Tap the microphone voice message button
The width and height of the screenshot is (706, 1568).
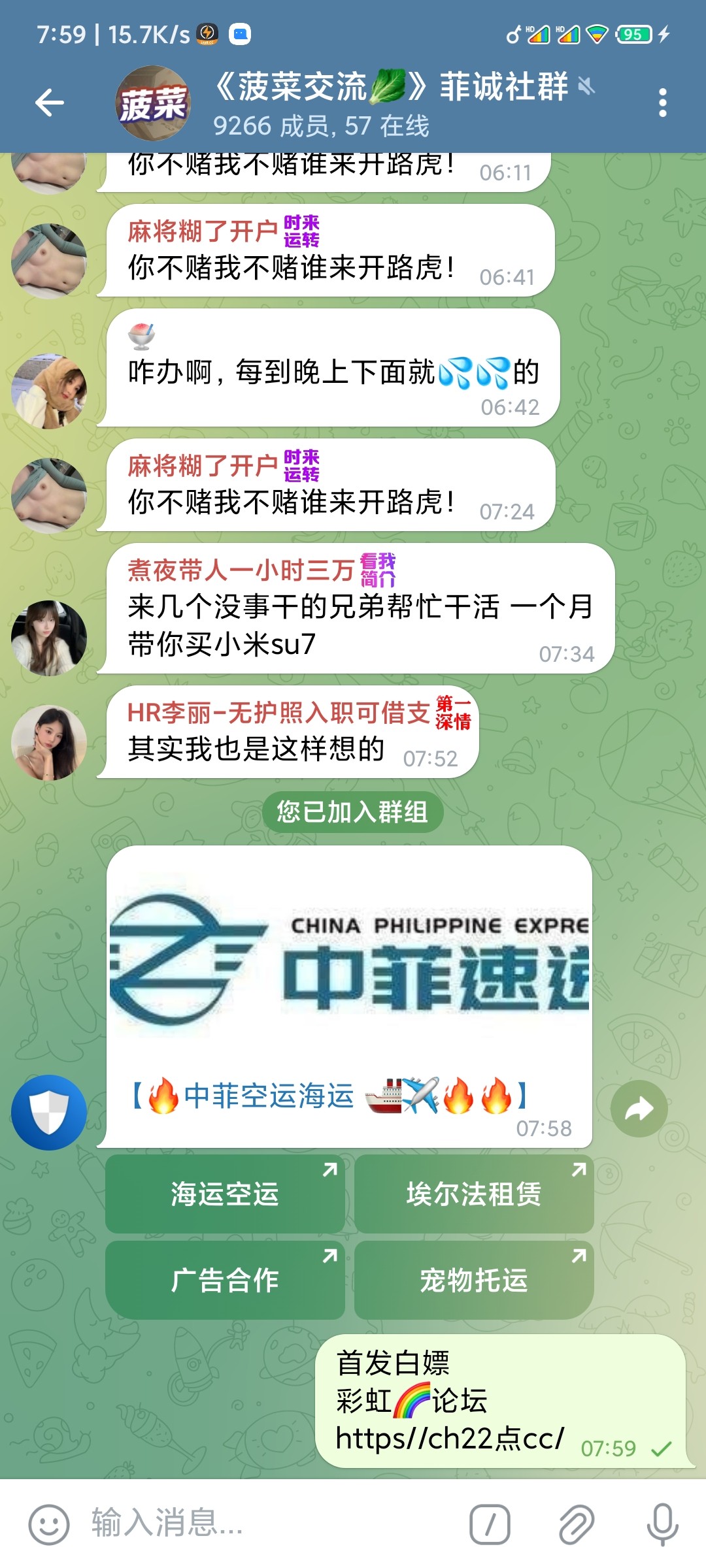[x=662, y=1524]
